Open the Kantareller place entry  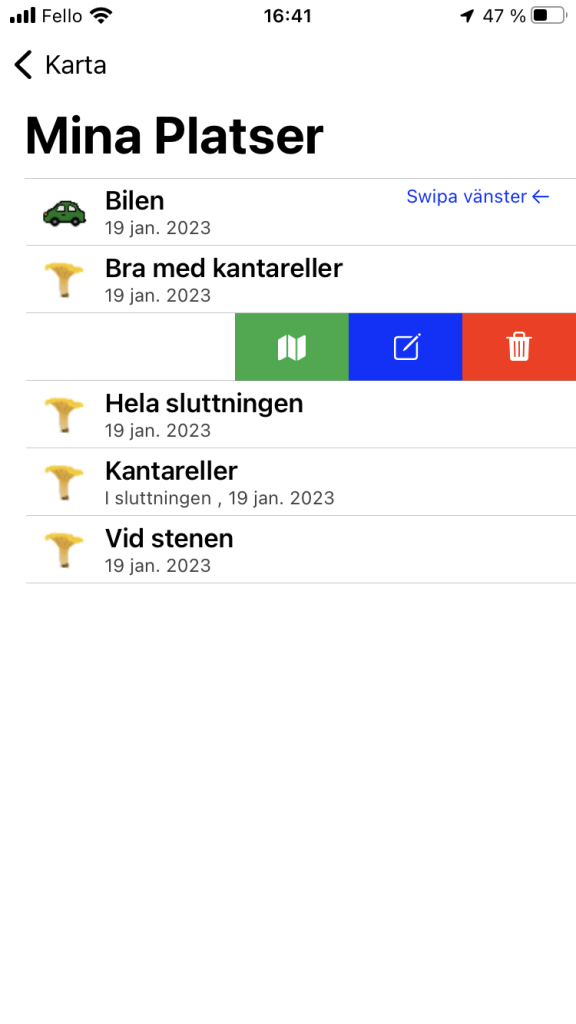301,482
